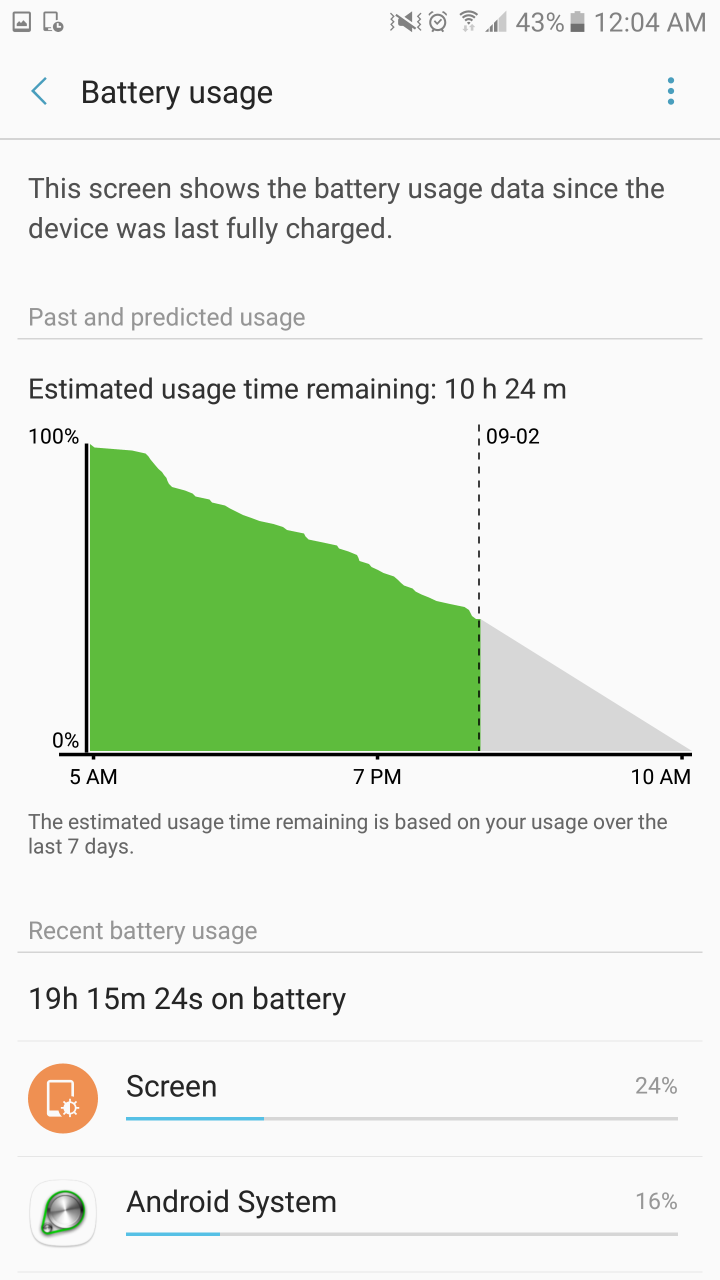
Task: Tap the cellular signal strength icon
Action: tap(496, 22)
